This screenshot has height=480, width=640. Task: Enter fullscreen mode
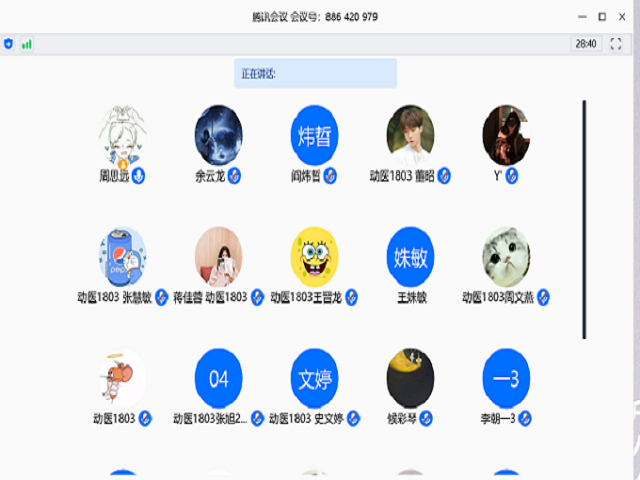pyautogui.click(x=616, y=44)
